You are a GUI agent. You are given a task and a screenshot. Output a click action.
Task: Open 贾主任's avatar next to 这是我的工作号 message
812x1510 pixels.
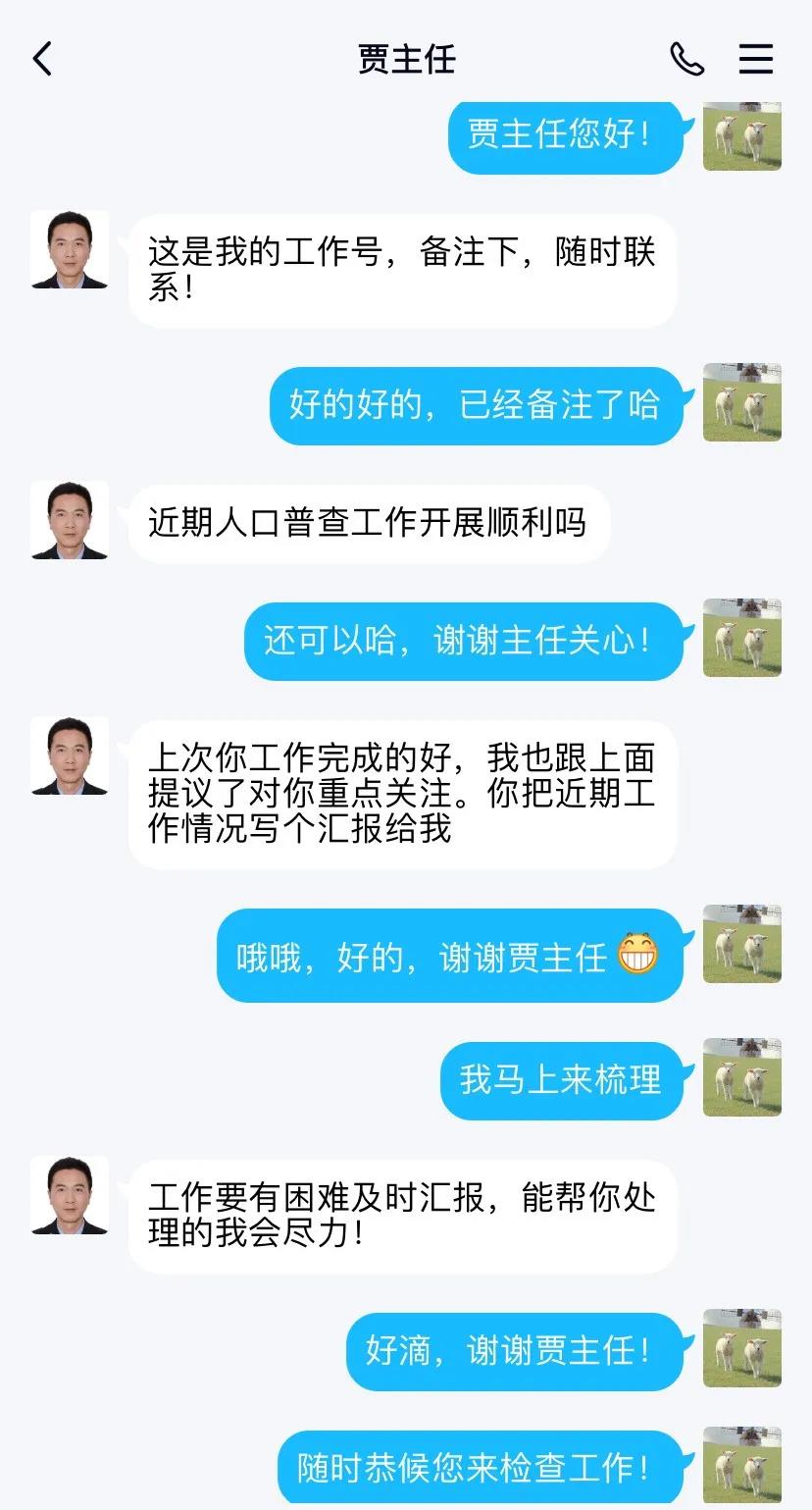(70, 249)
